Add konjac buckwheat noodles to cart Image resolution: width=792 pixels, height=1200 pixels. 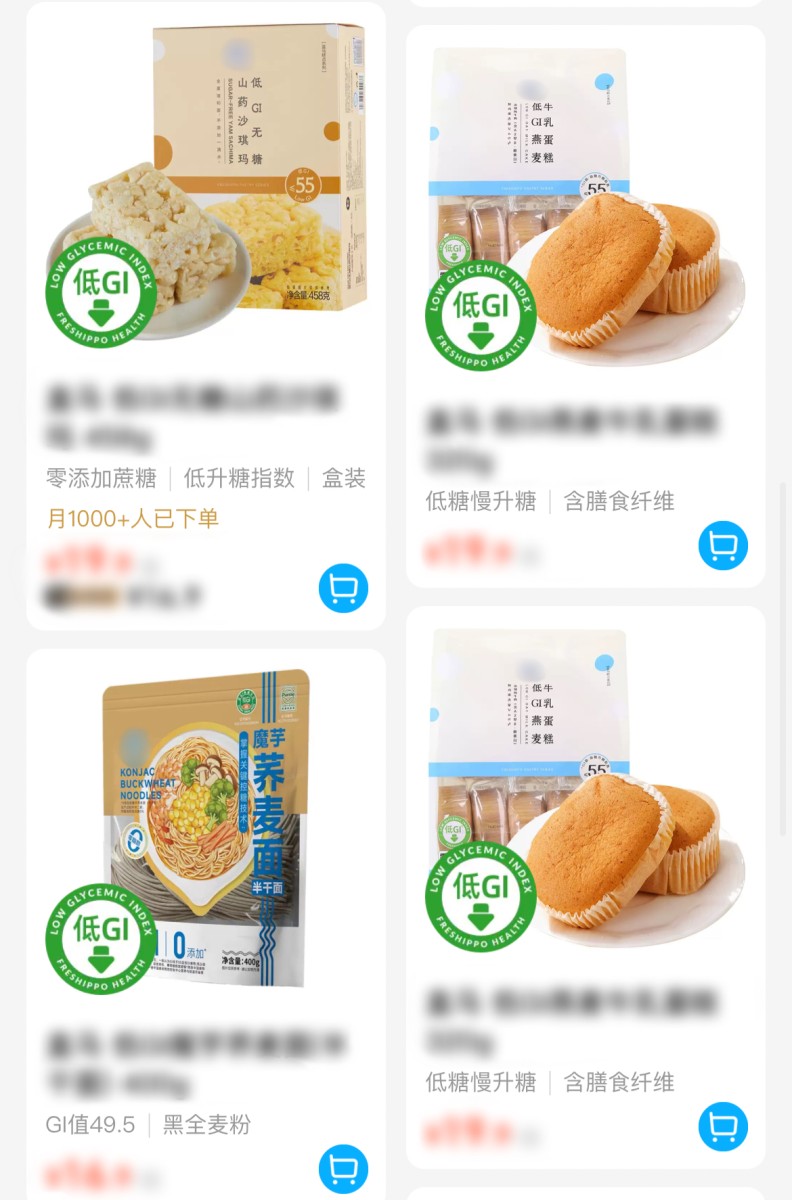[x=343, y=1168]
